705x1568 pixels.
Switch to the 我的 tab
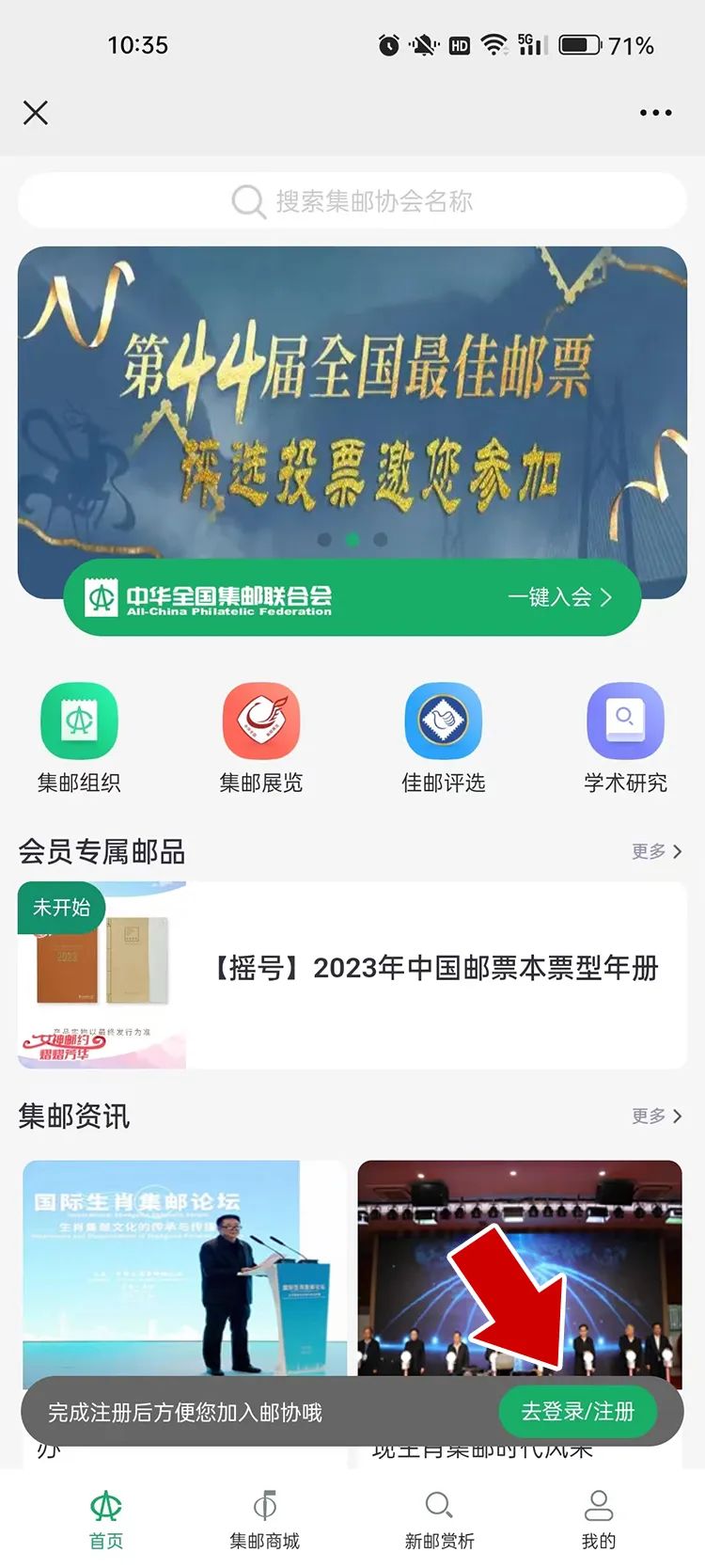pos(598,1519)
